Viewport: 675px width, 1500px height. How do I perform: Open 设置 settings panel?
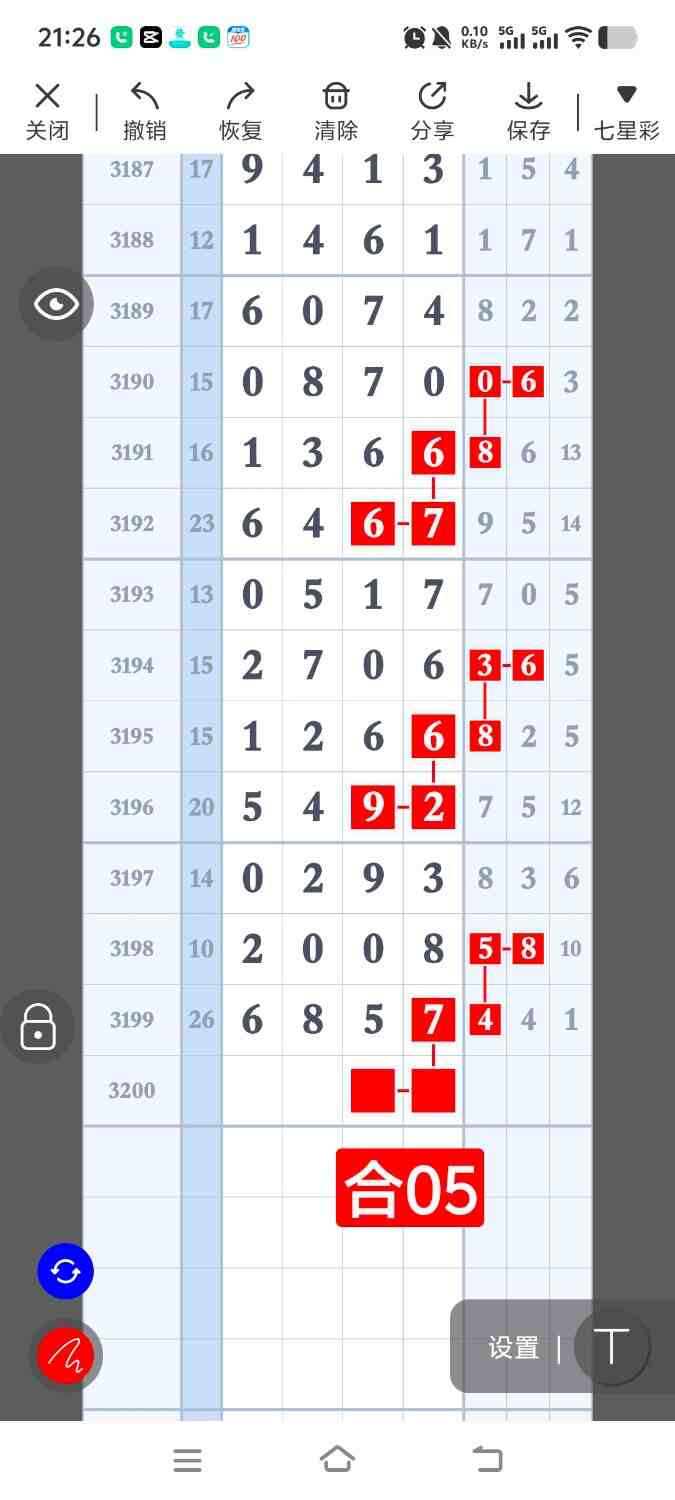(x=514, y=1347)
